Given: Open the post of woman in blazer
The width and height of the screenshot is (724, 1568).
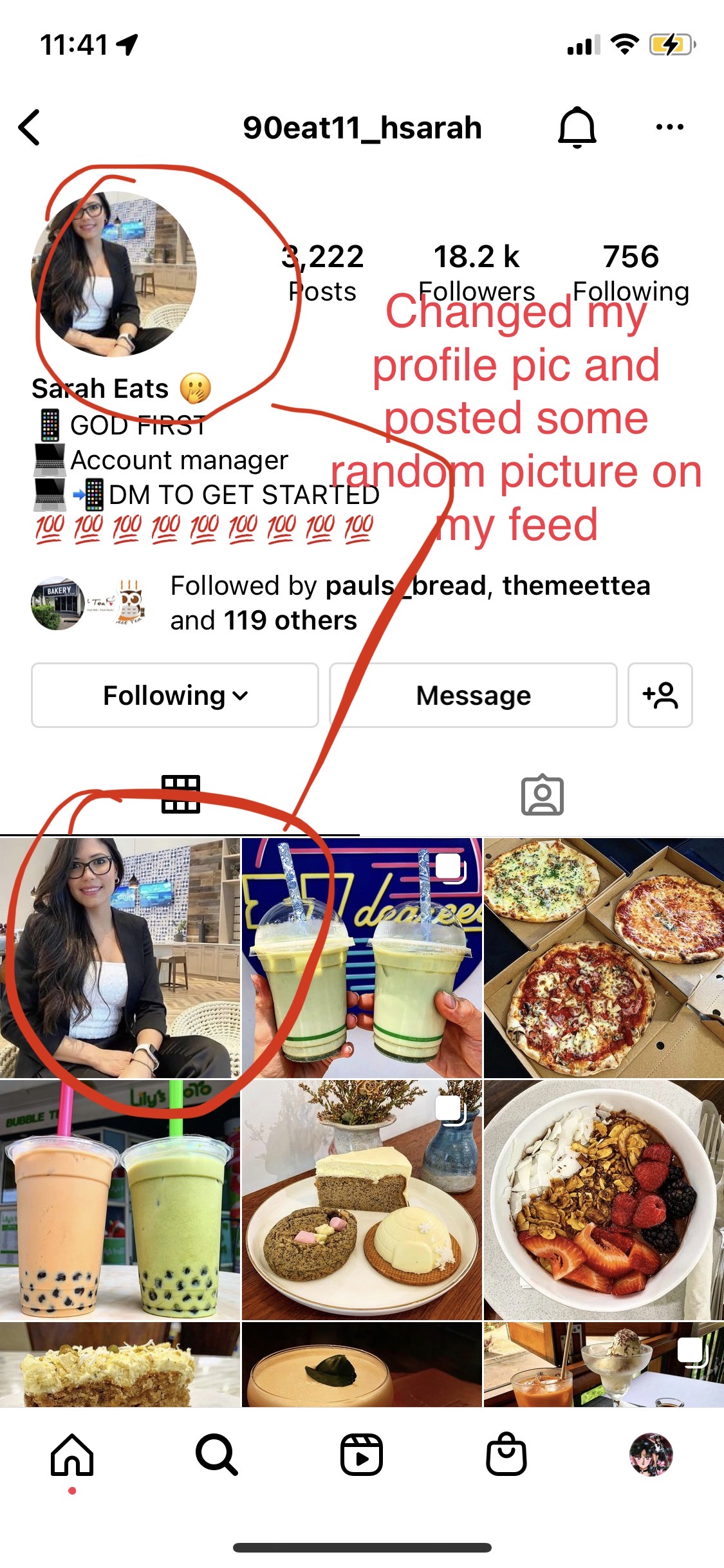Looking at the screenshot, I should tap(120, 957).
